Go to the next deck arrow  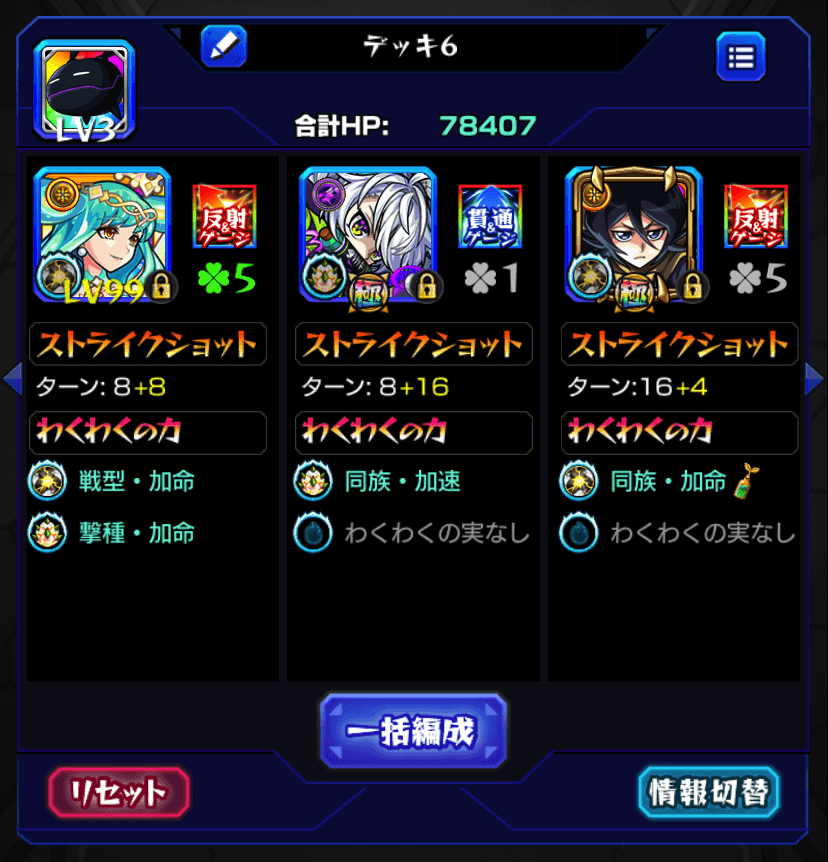(x=814, y=377)
